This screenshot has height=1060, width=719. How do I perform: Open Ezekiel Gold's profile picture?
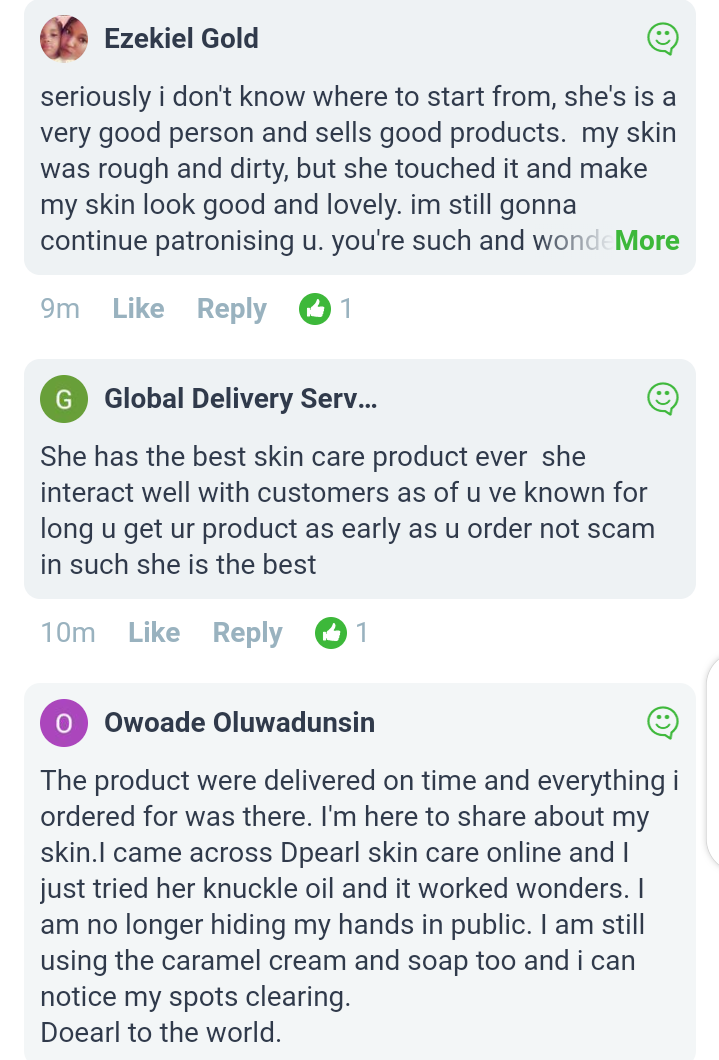63,39
